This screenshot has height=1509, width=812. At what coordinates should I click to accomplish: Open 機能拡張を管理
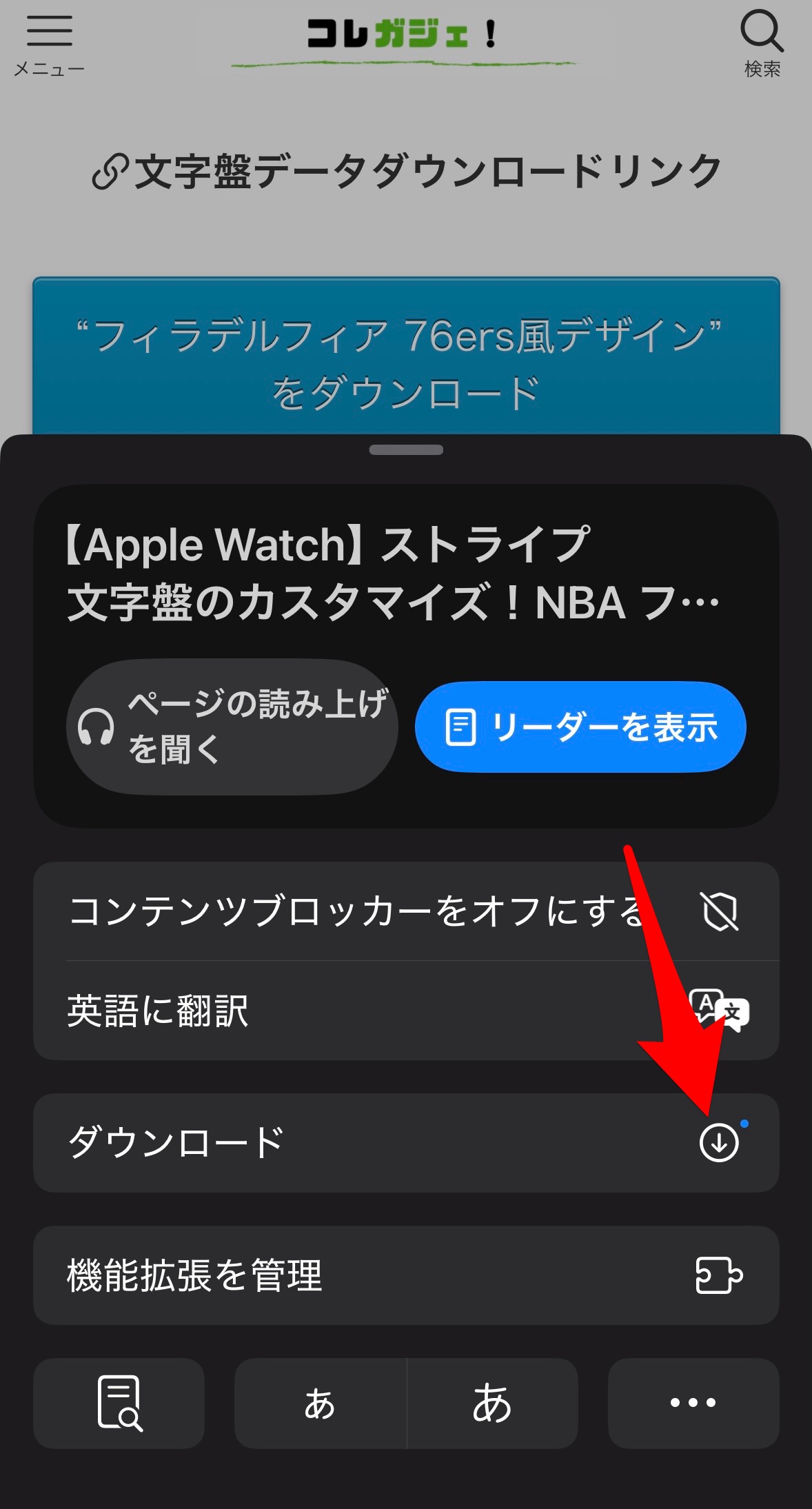pyautogui.click(x=406, y=1275)
